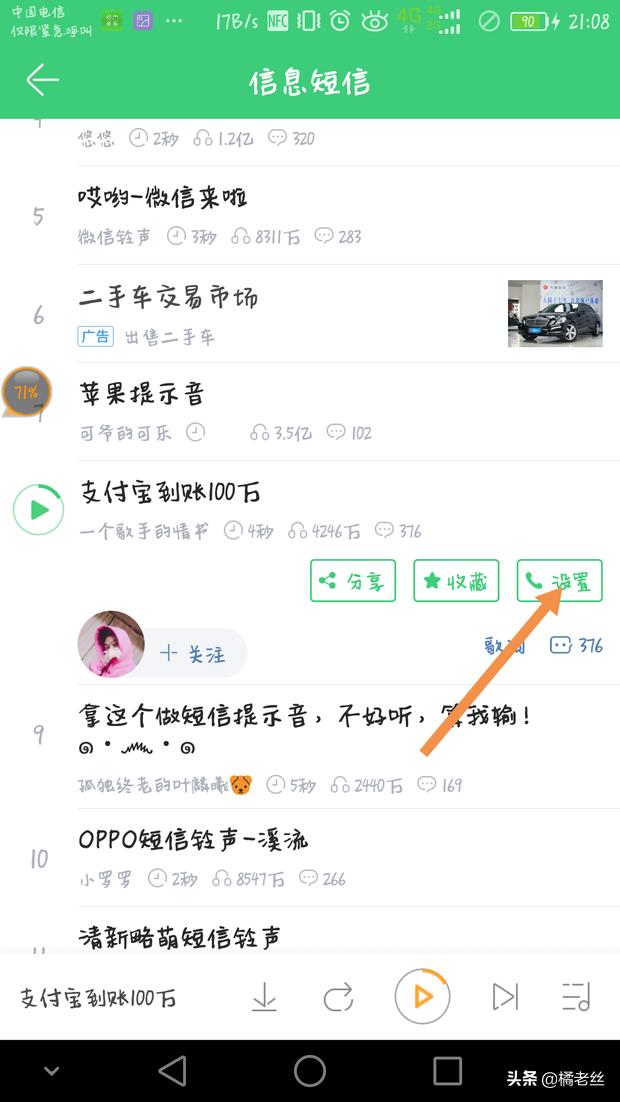620x1102 pixels.
Task: Follow the uploader with 关注
Action: [193, 654]
